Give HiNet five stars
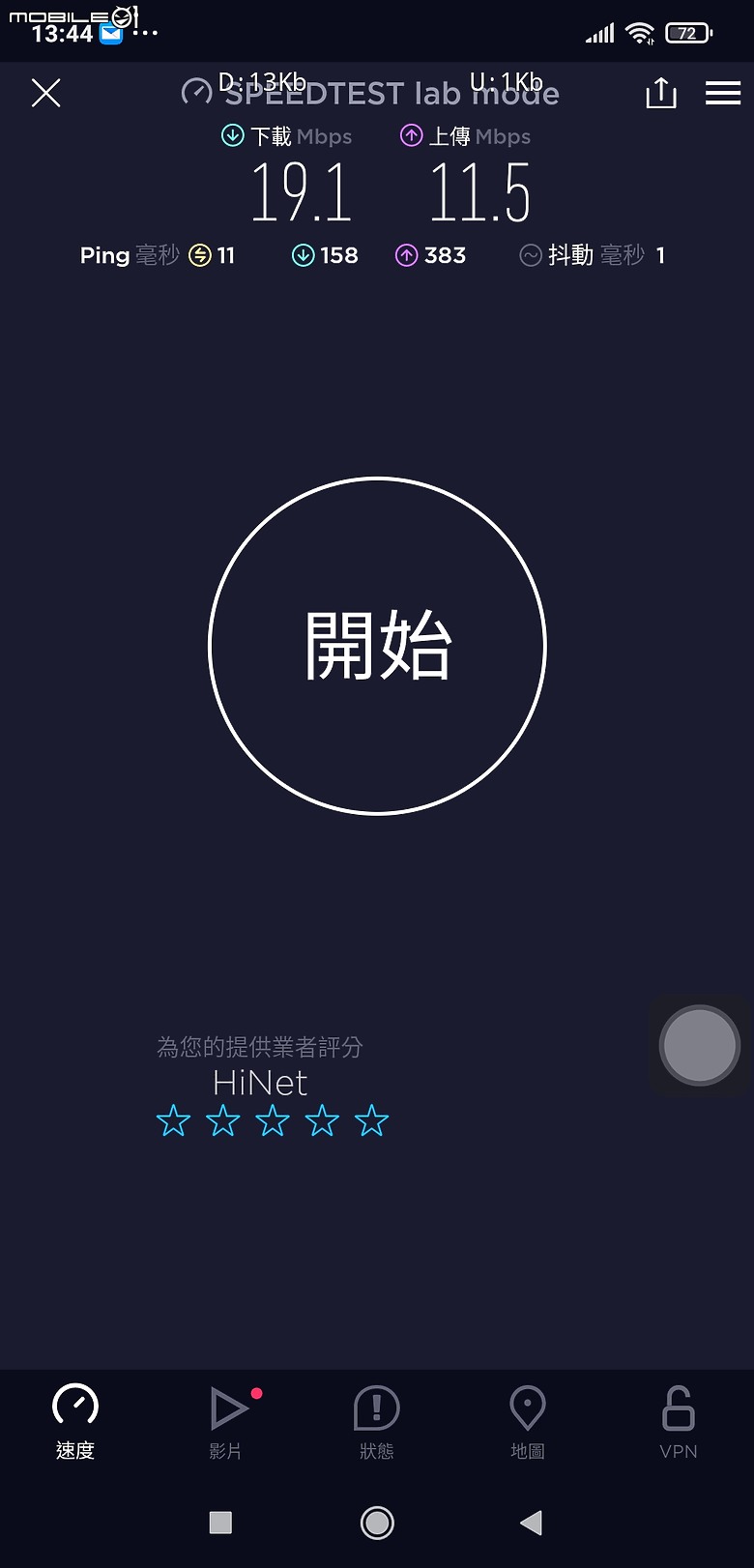The height and width of the screenshot is (1568, 754). tap(371, 1121)
